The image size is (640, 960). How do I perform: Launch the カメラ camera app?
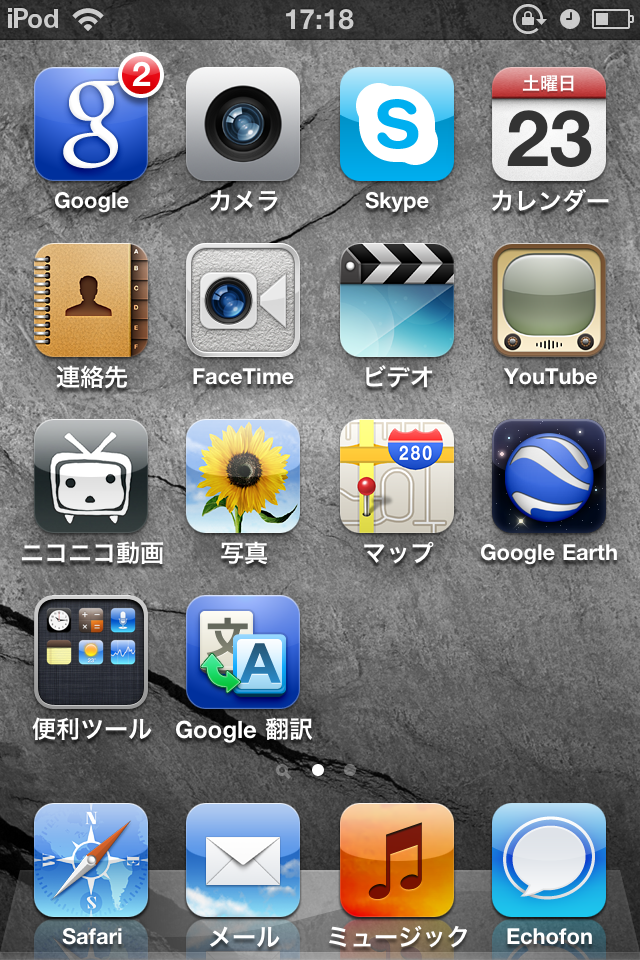pyautogui.click(x=243, y=125)
